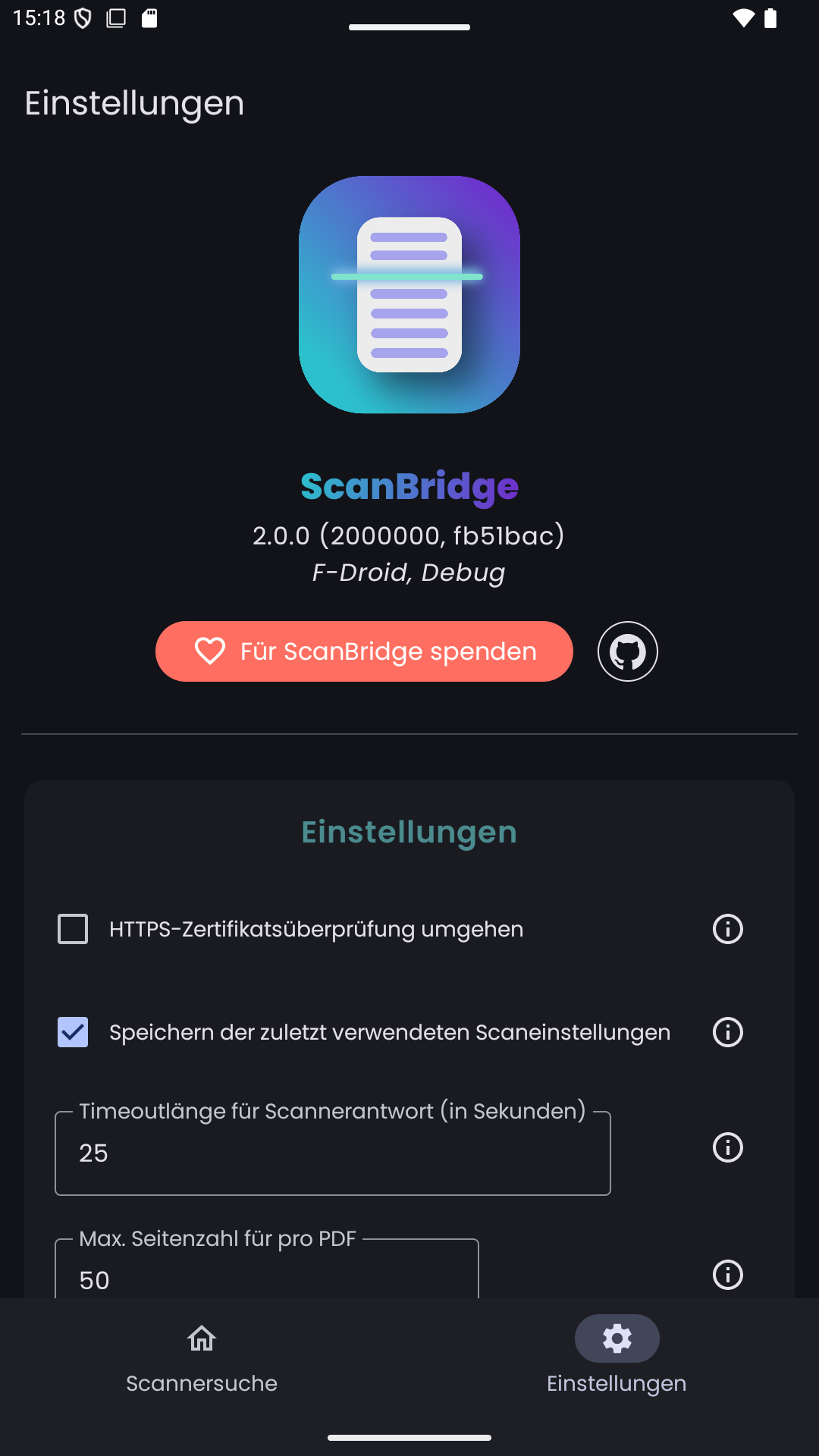Open the GitHub repository icon
Screen dimensions: 819x1456
point(627,651)
